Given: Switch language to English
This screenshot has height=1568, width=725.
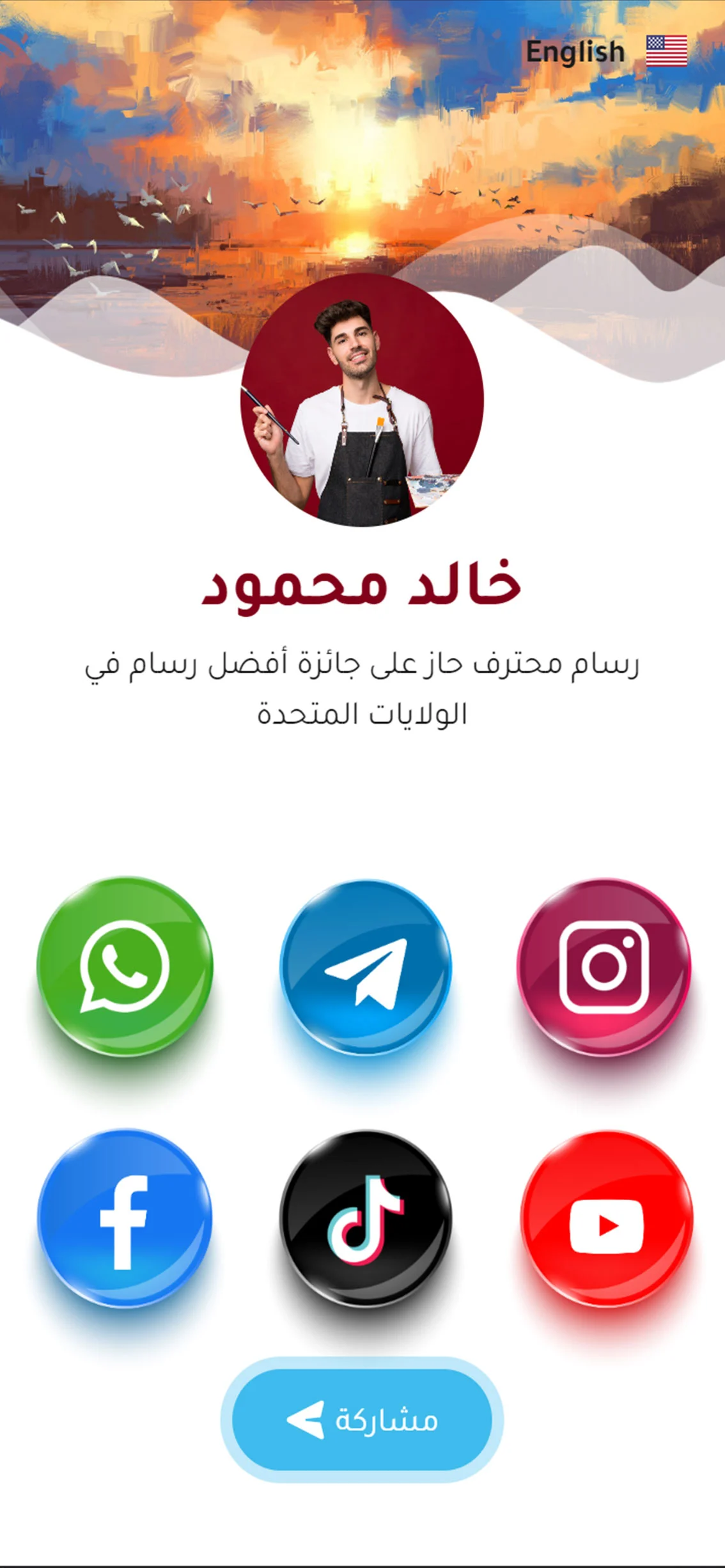Looking at the screenshot, I should (604, 52).
